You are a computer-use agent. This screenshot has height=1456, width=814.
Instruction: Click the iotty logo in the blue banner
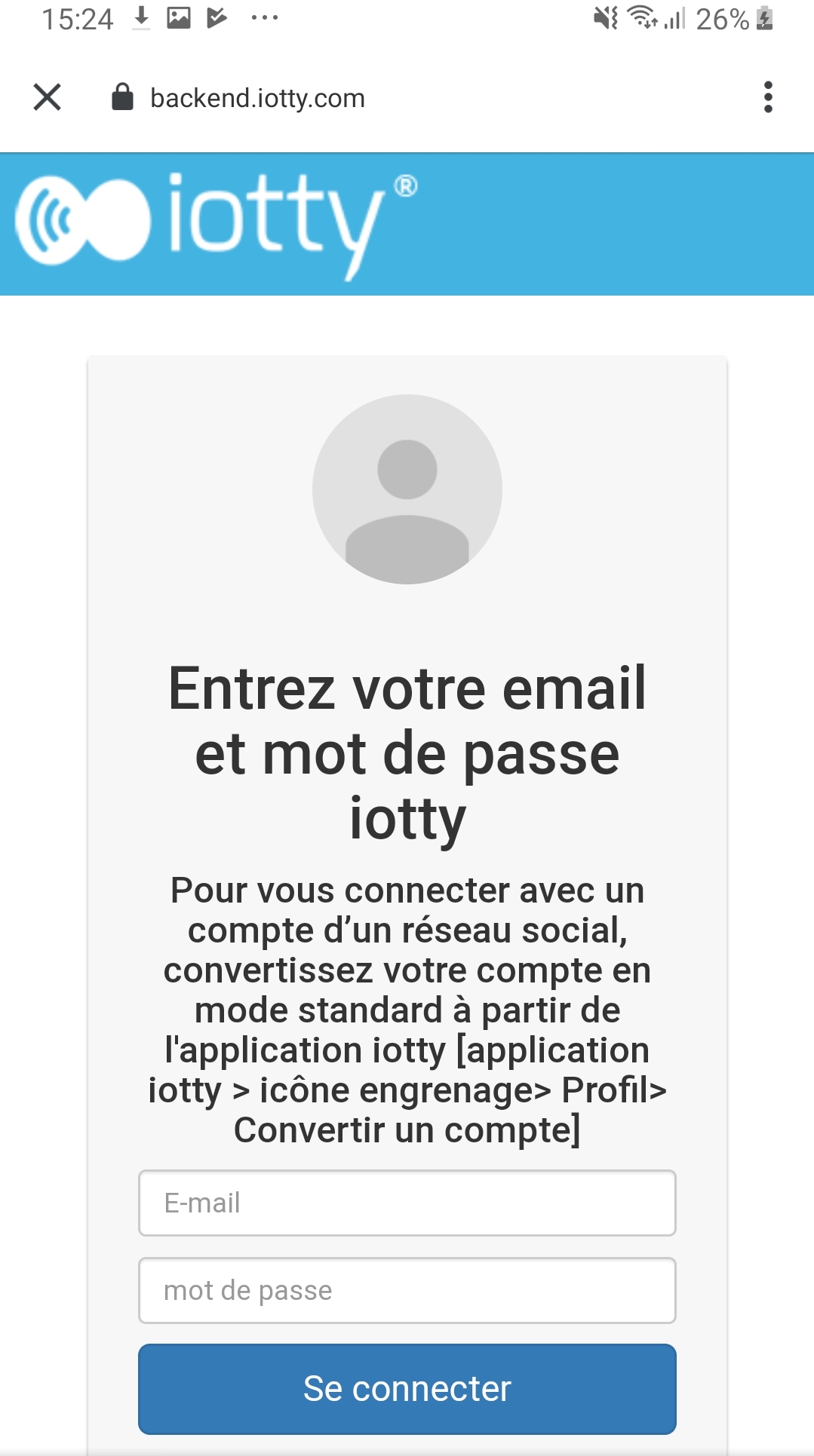click(211, 222)
